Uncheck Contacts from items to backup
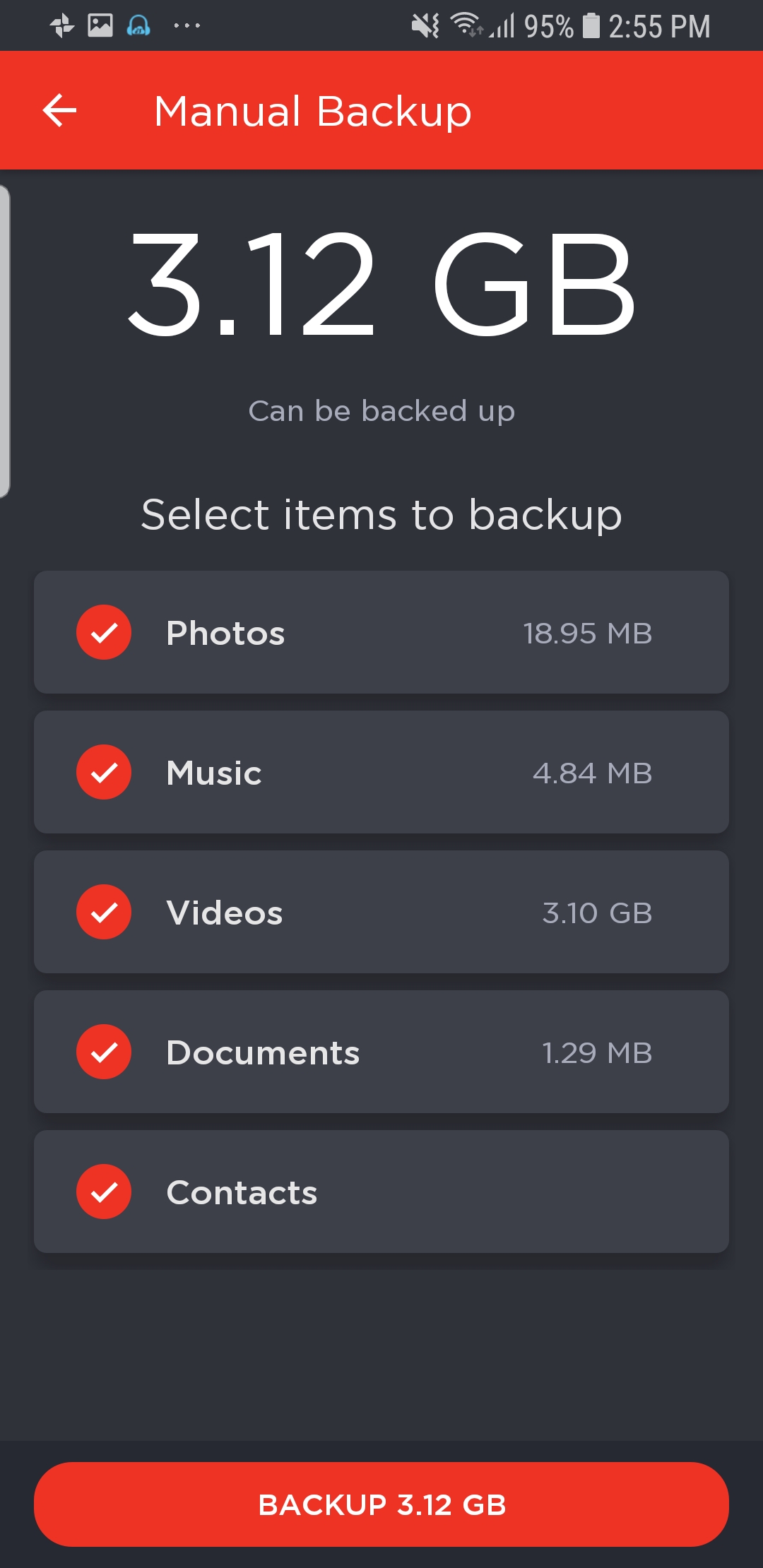 pos(104,1192)
